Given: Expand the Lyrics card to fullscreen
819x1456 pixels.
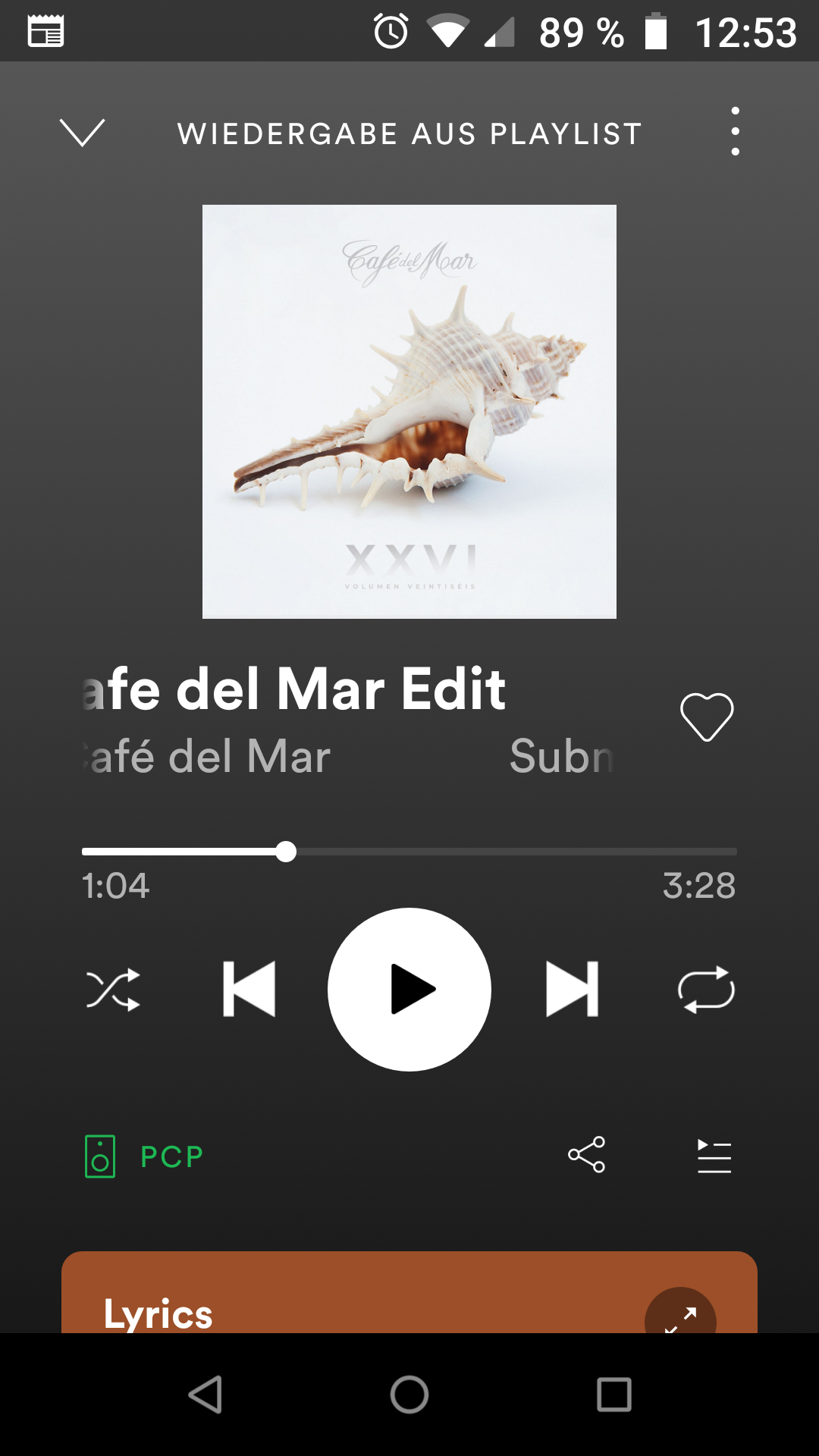Looking at the screenshot, I should pyautogui.click(x=680, y=1312).
